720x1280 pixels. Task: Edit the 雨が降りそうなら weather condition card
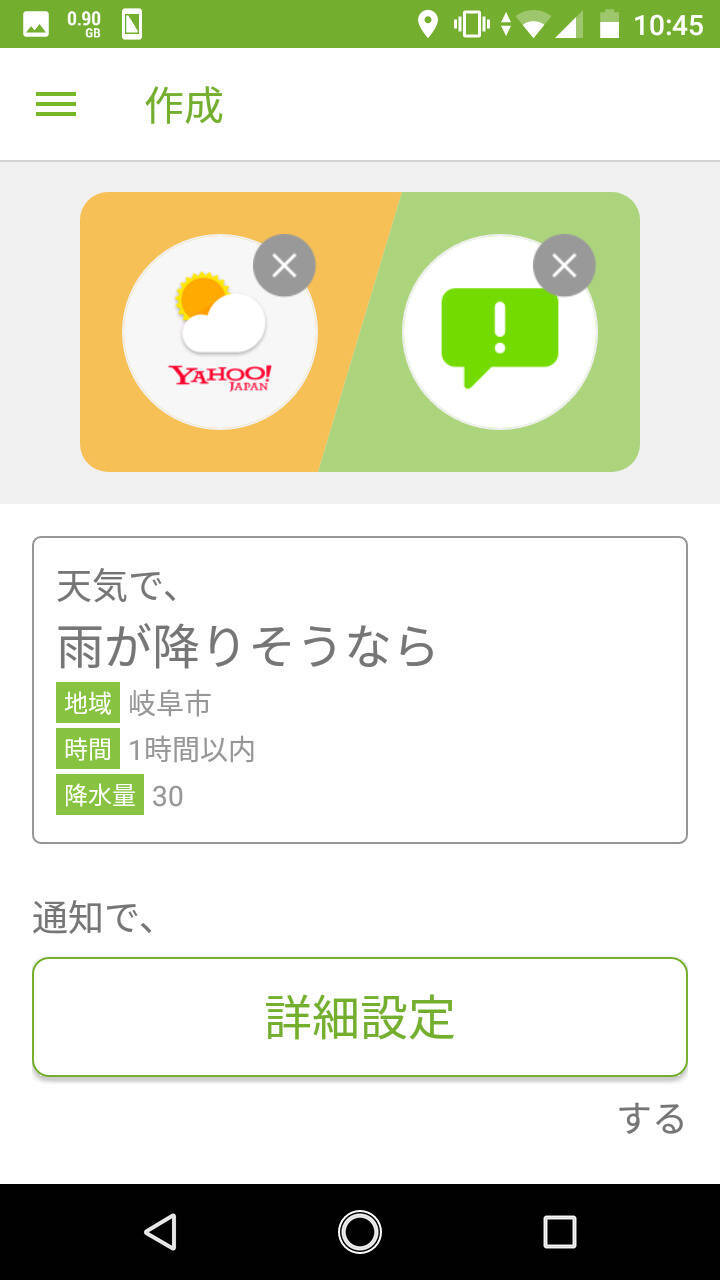pos(360,690)
